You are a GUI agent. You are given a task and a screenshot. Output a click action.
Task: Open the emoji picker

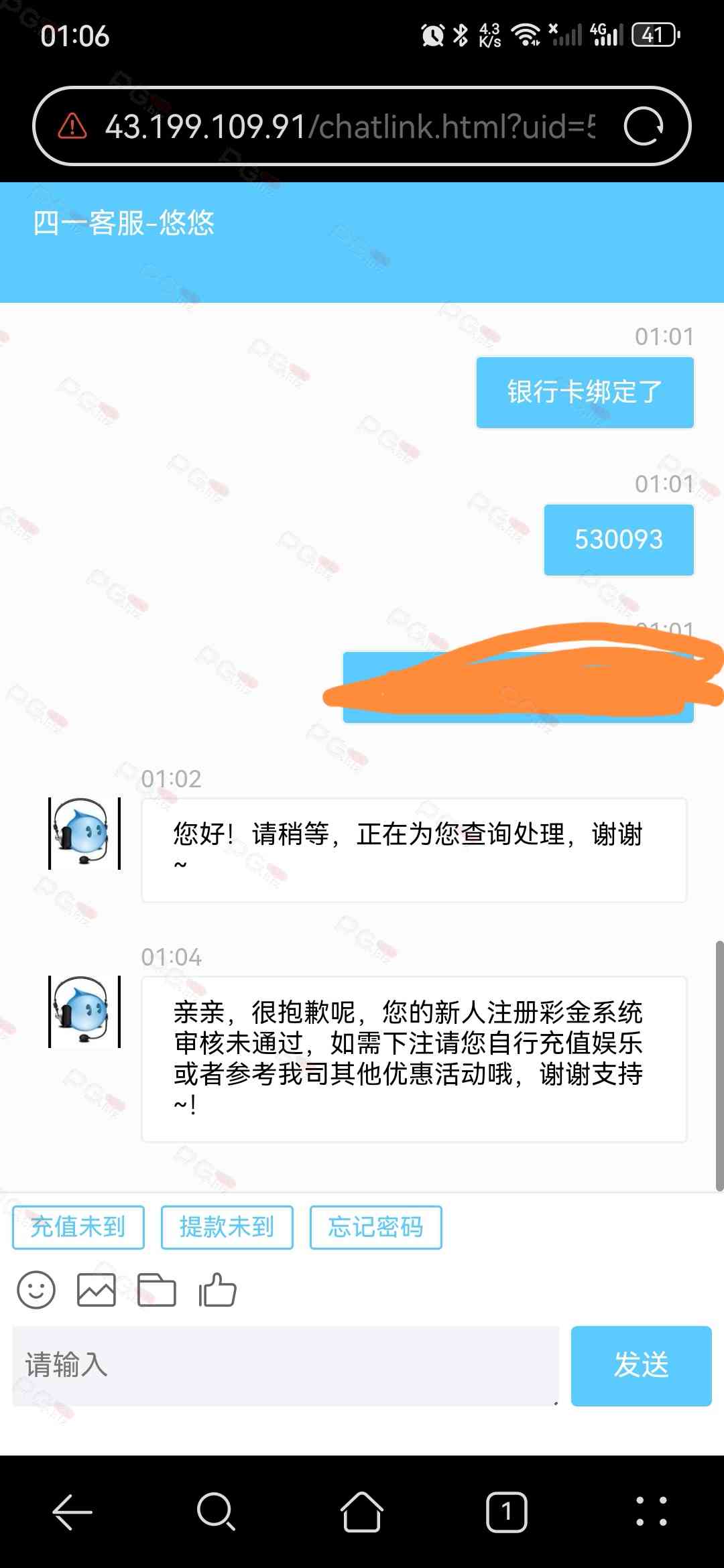tap(36, 1290)
